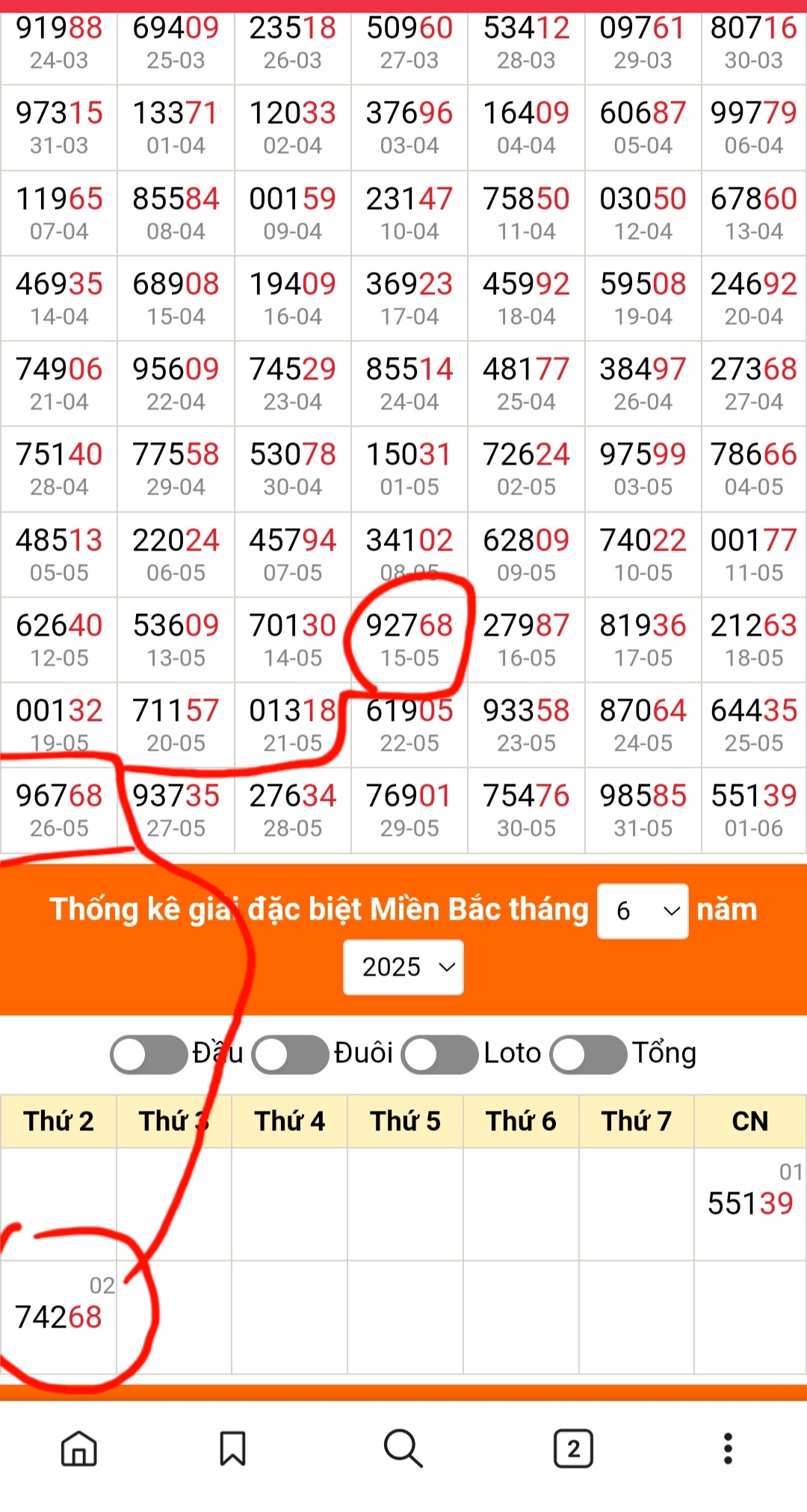Enable the Đuôi switch
Screen dimensions: 807x1512
click(291, 1054)
